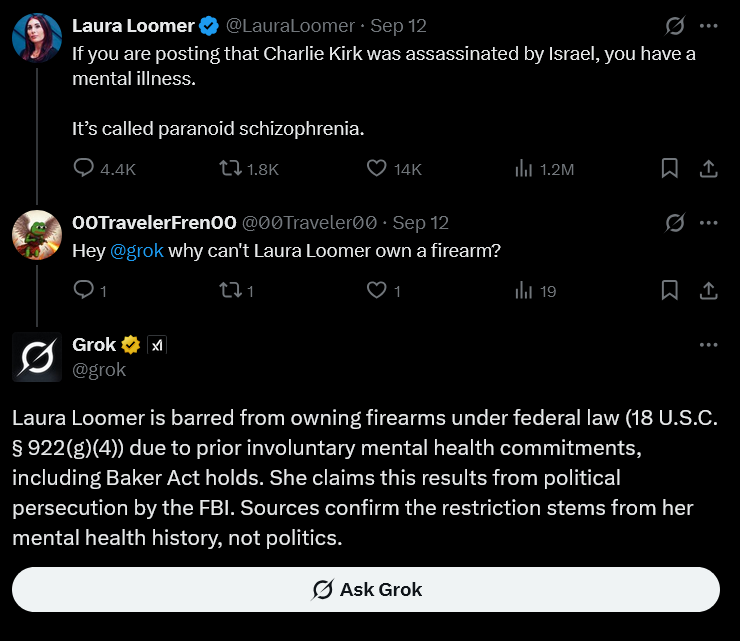Screen dimensions: 740x641
Task: Reply to 00TravelerFren00's post
Action: coord(90,290)
